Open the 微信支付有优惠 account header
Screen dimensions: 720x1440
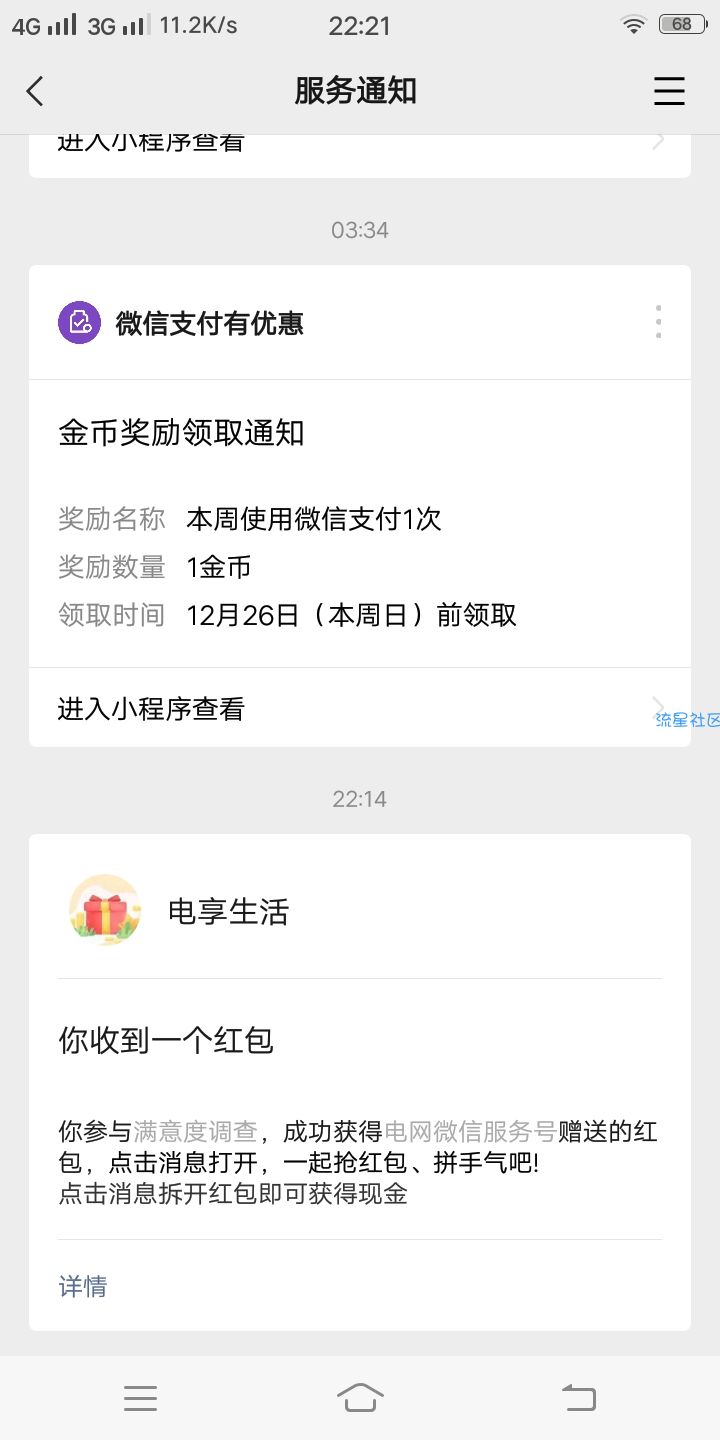(x=210, y=323)
